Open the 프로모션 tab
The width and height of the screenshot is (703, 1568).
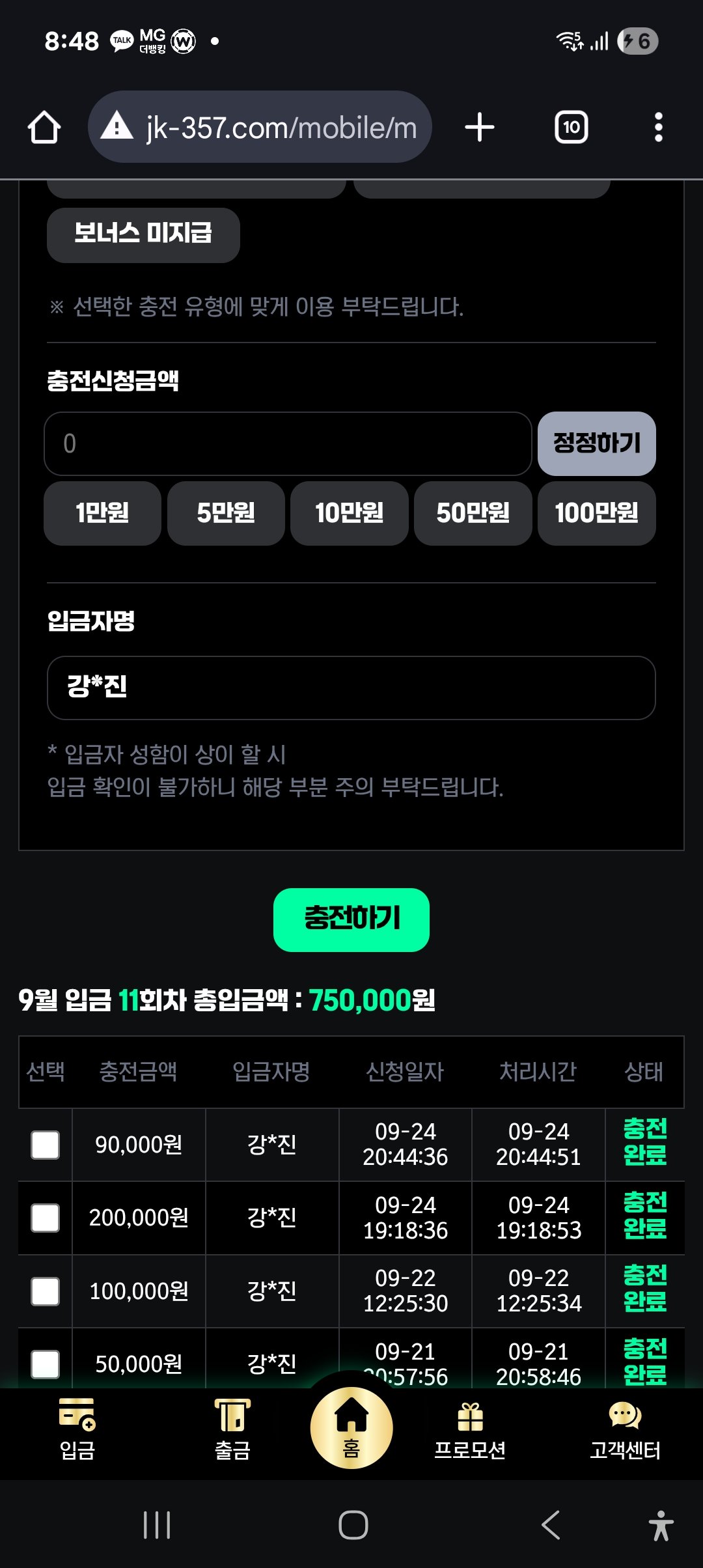[x=470, y=1429]
